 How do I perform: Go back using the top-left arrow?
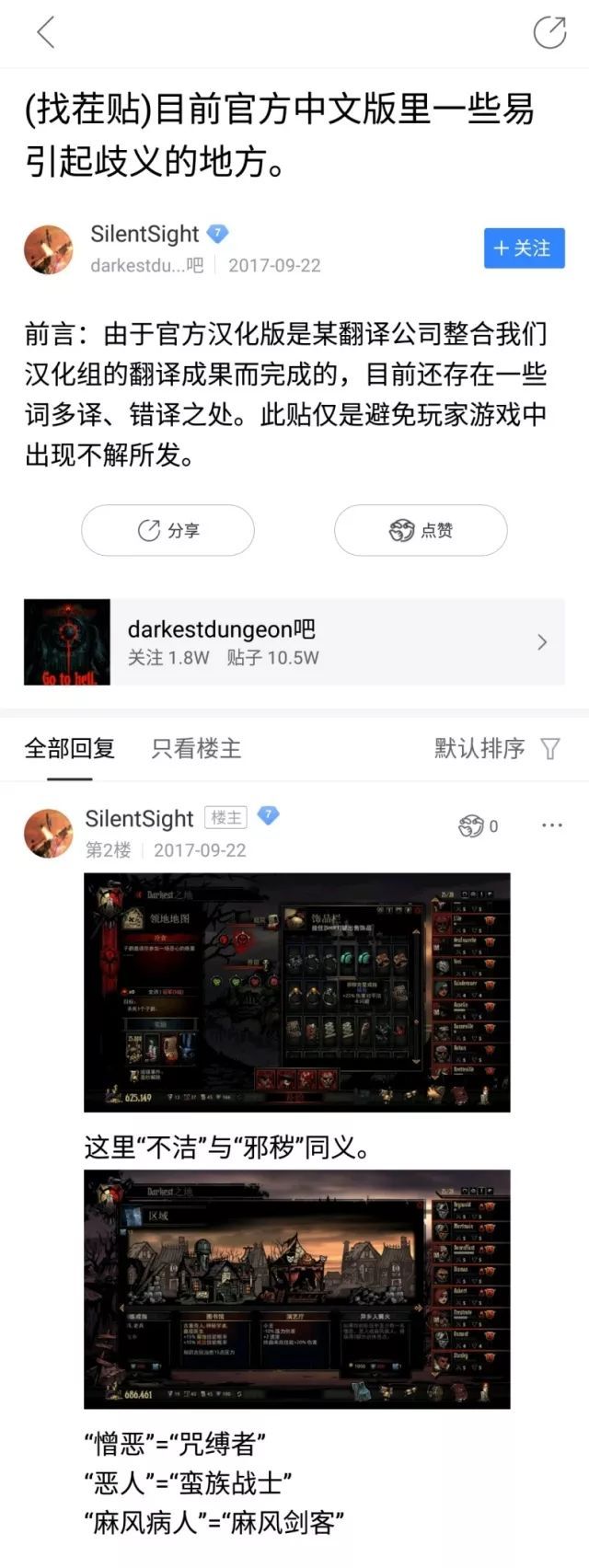click(46, 33)
